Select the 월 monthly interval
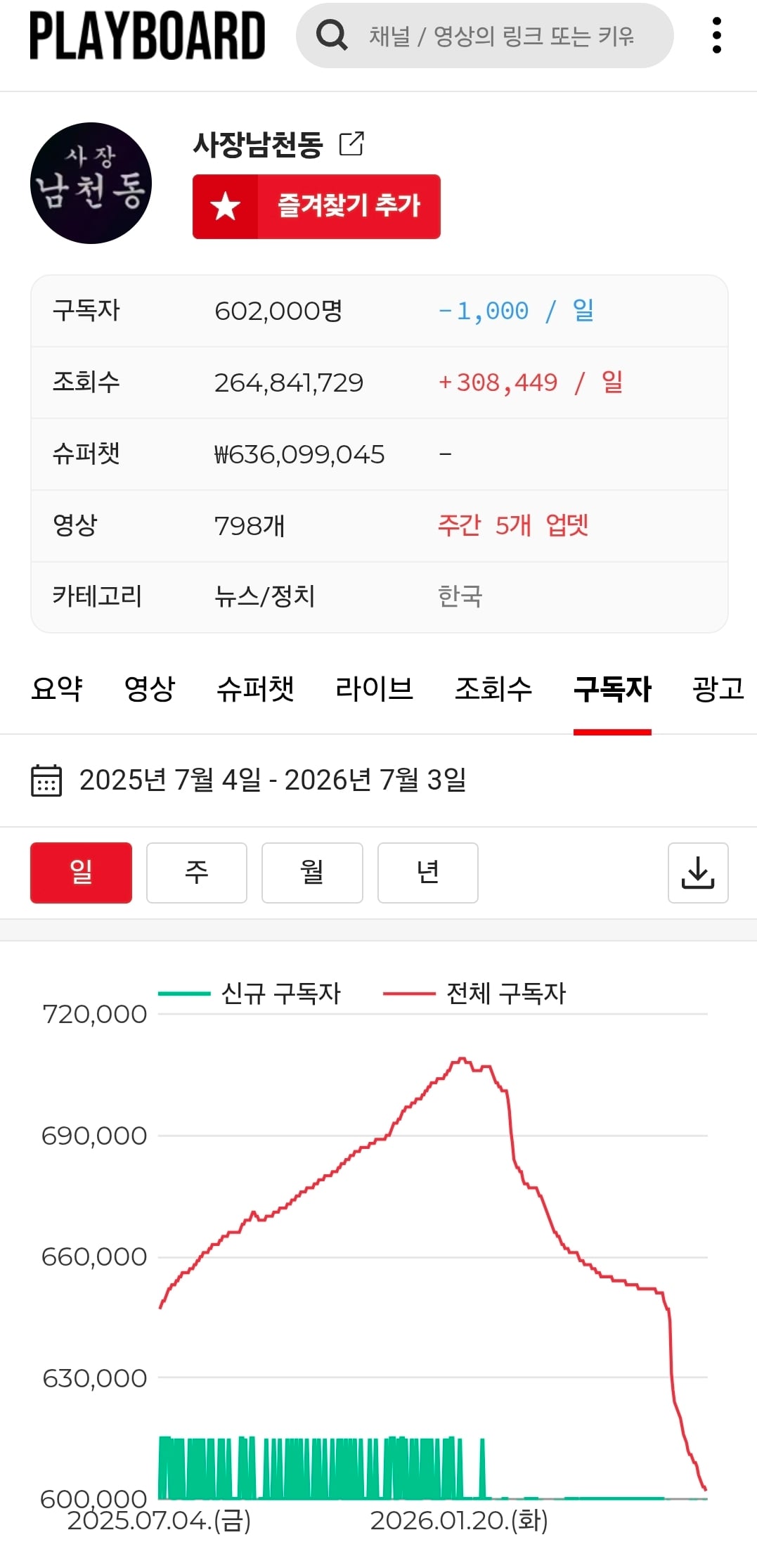757x1568 pixels. 312,873
